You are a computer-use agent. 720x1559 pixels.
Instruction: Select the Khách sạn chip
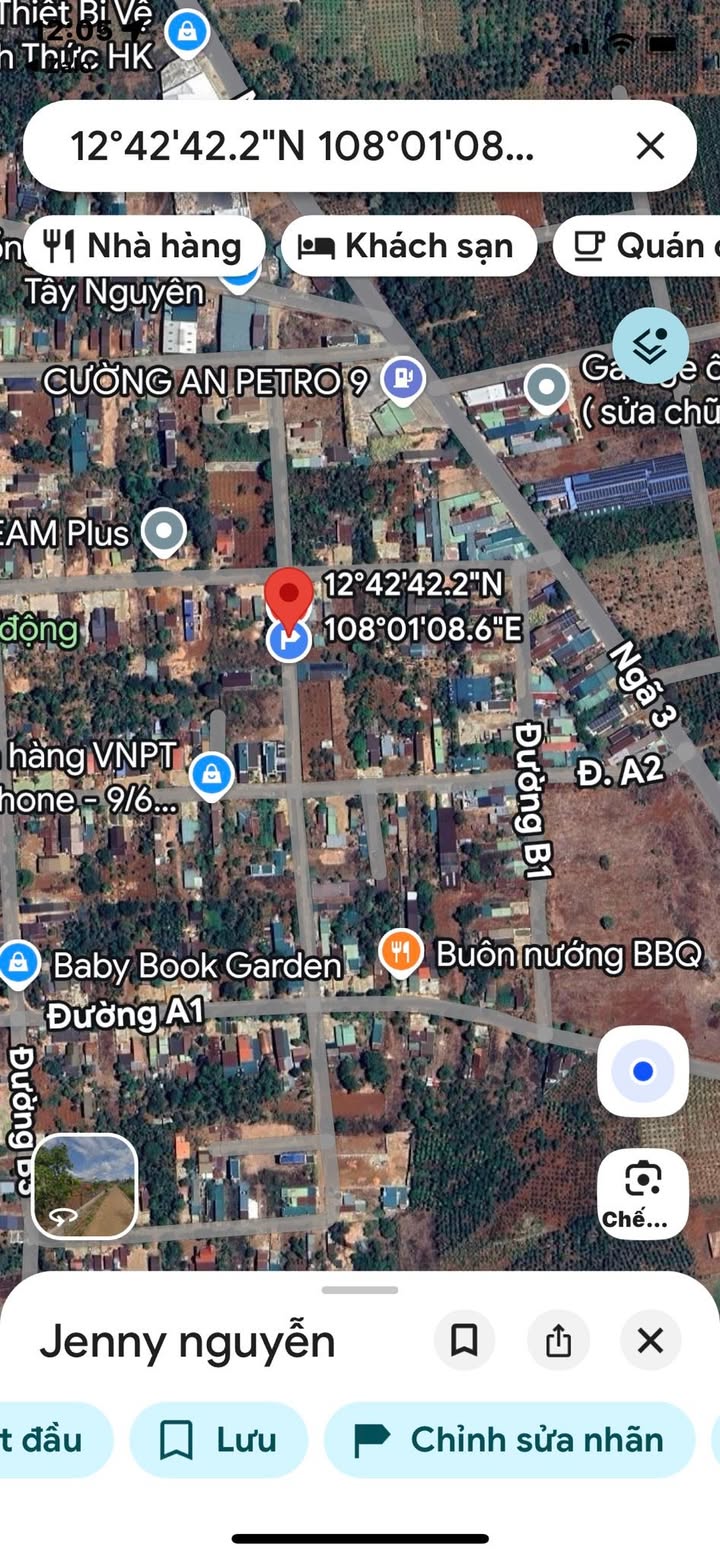(x=409, y=246)
